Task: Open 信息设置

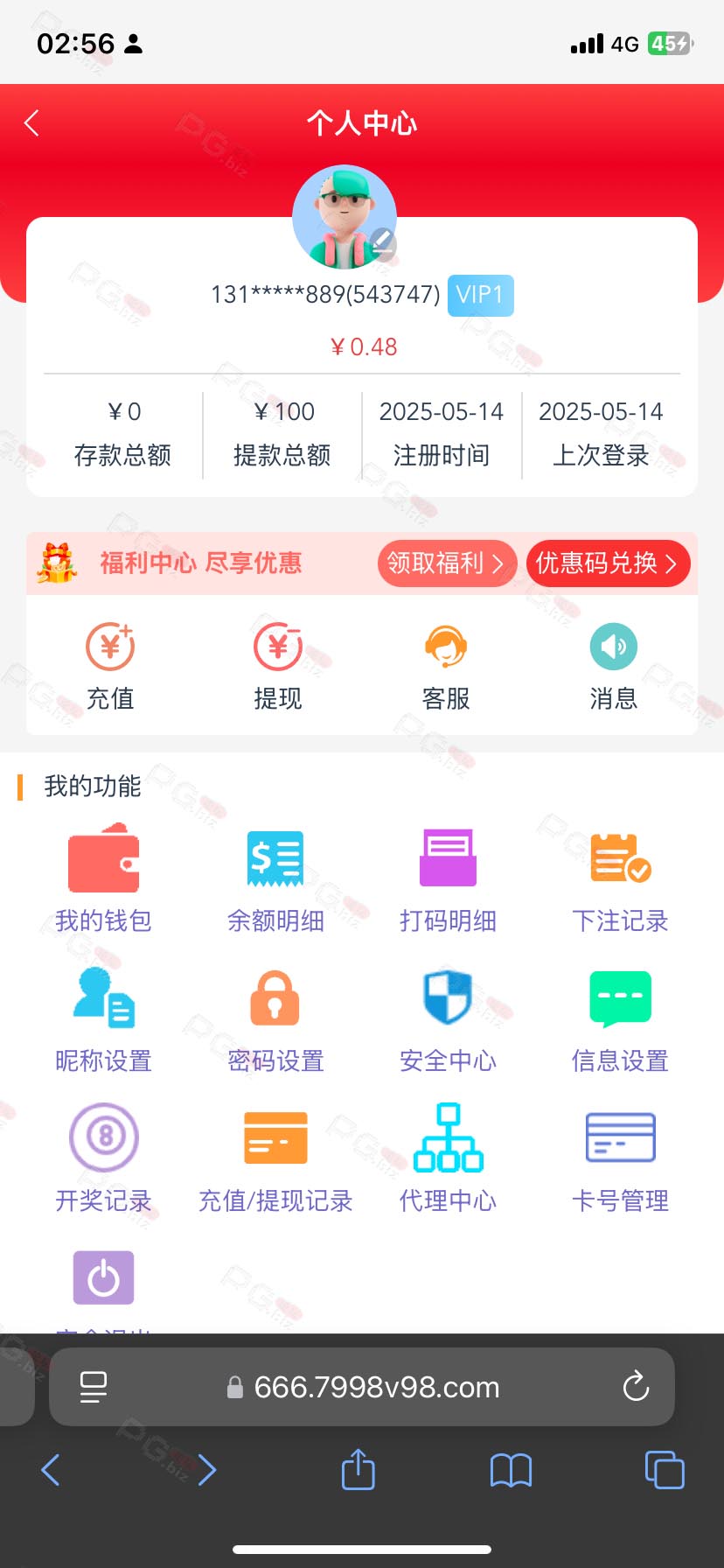Action: pos(620,1019)
